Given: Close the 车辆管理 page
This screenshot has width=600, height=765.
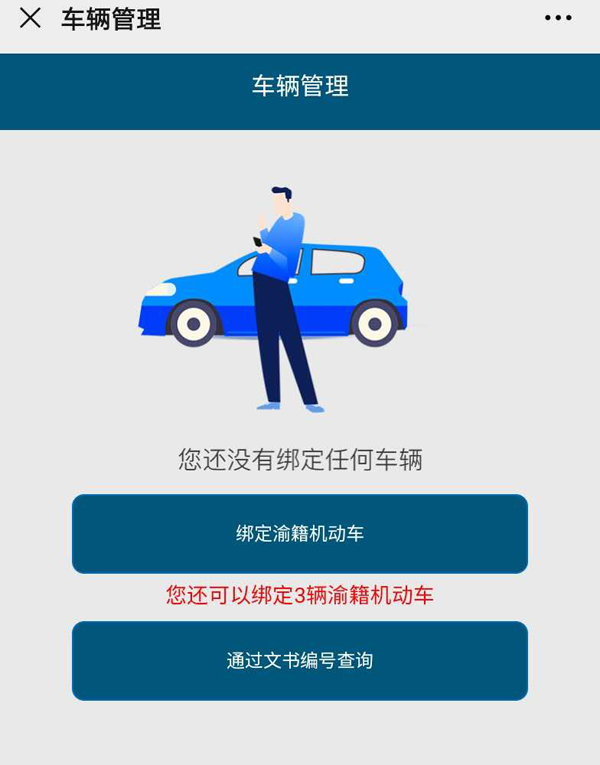Looking at the screenshot, I should (30, 18).
